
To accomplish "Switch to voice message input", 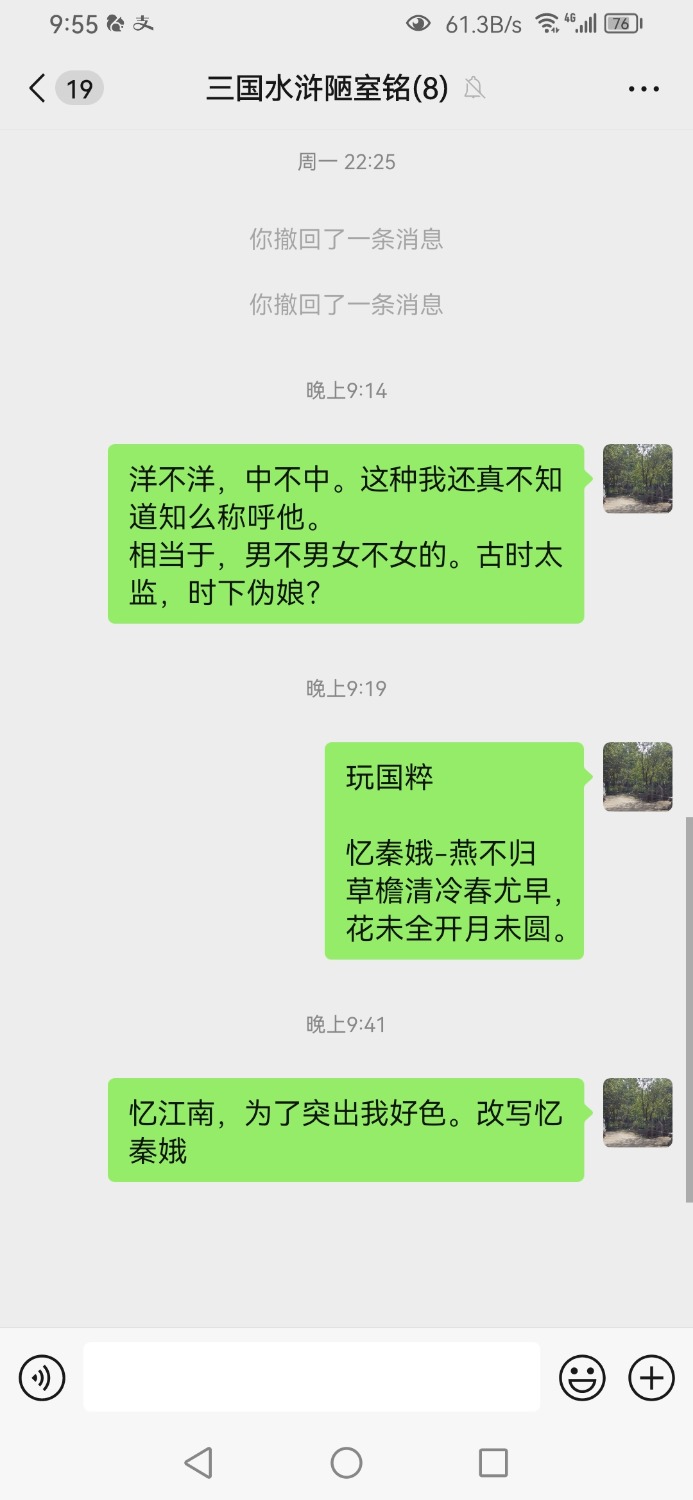I will [42, 1378].
